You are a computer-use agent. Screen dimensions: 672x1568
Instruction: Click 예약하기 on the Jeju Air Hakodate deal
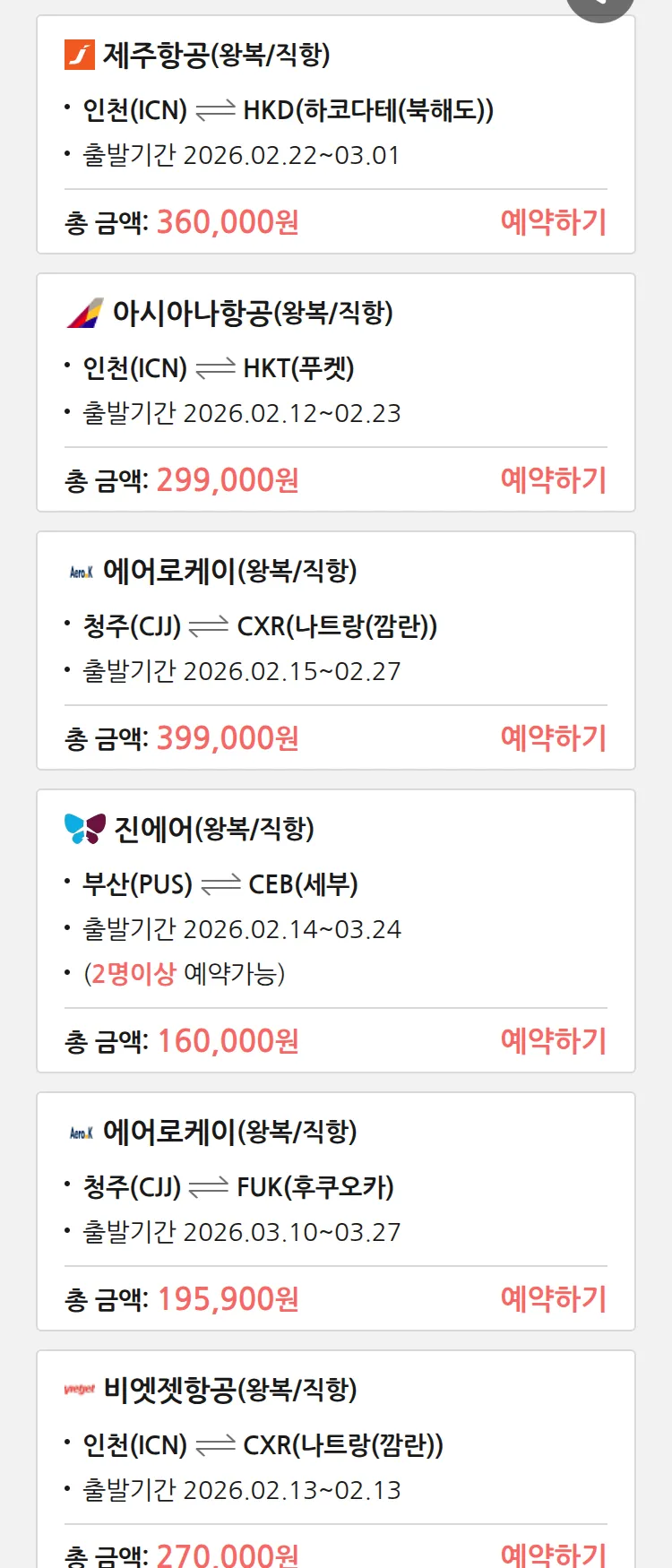point(554,221)
